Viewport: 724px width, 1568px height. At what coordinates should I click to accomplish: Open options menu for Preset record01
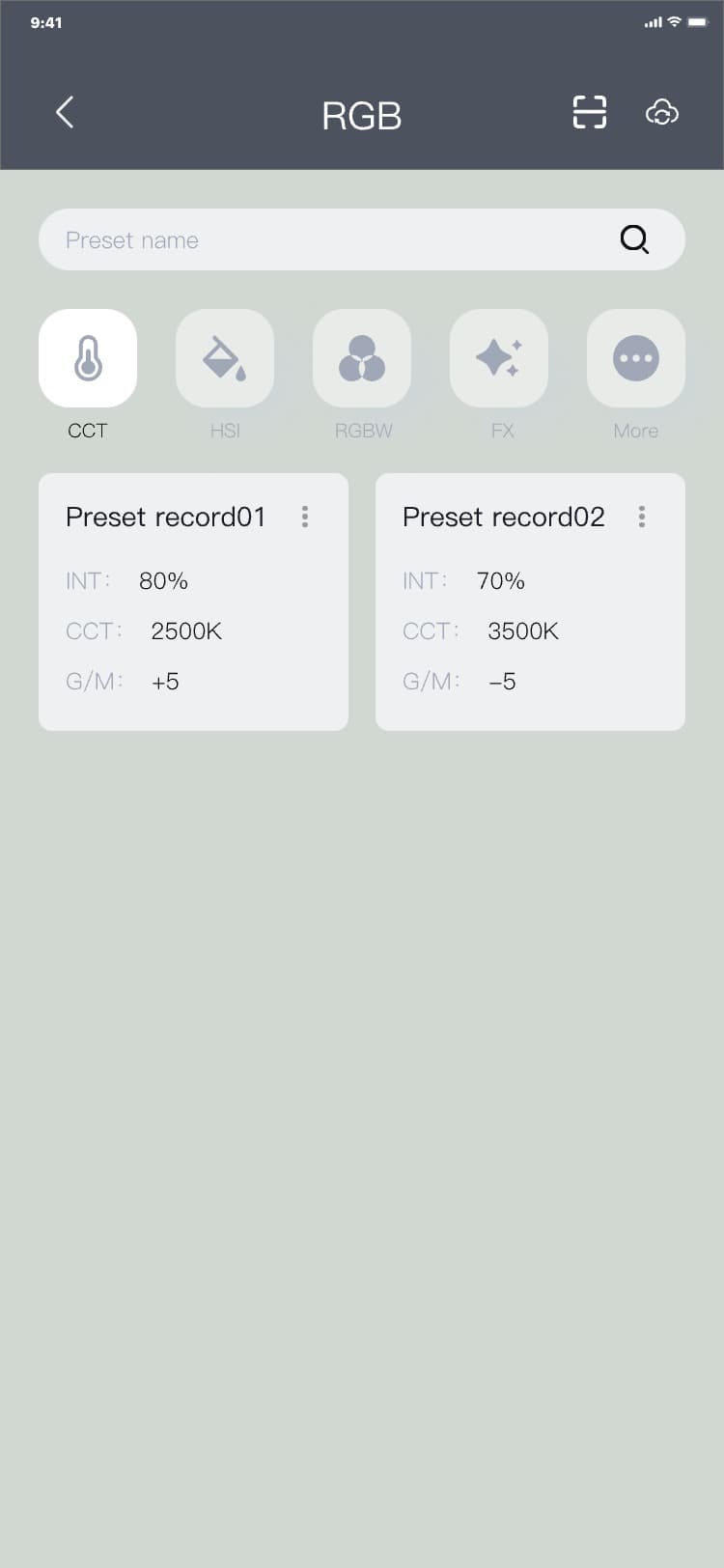click(x=305, y=517)
